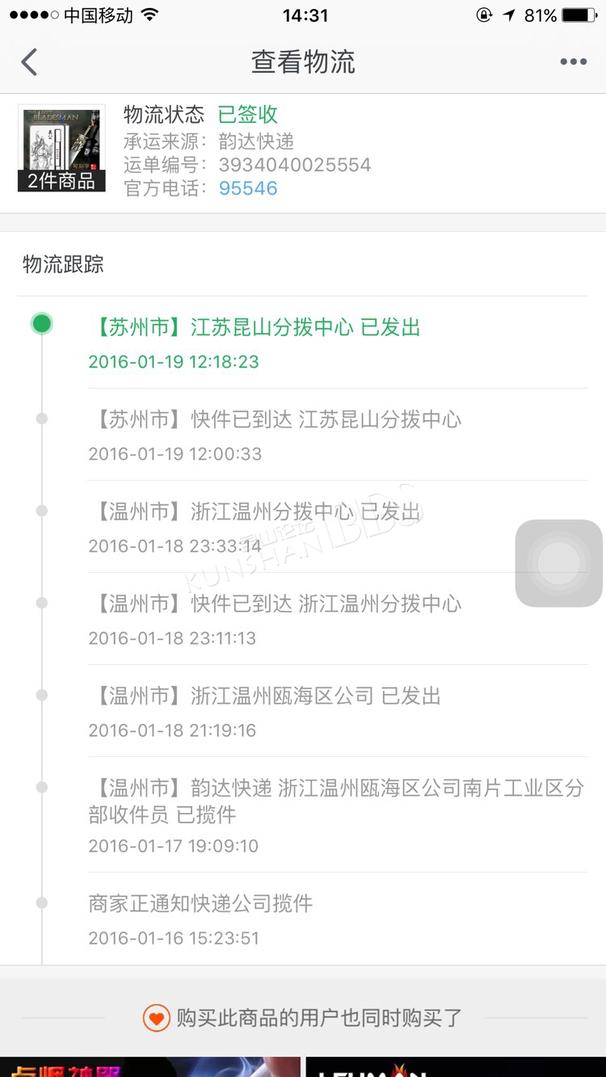
Task: Go back from the logistics page
Action: point(29,62)
